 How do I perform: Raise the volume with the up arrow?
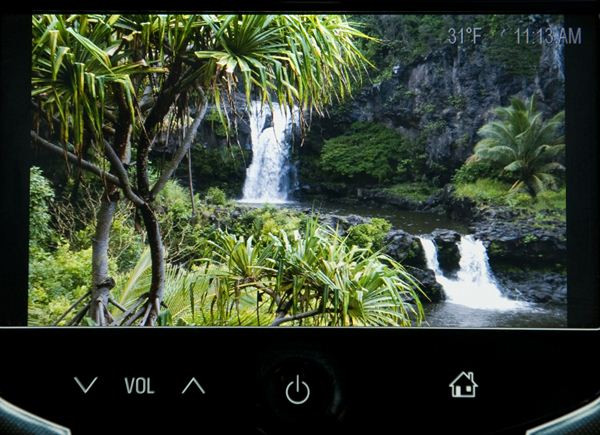pyautogui.click(x=193, y=385)
